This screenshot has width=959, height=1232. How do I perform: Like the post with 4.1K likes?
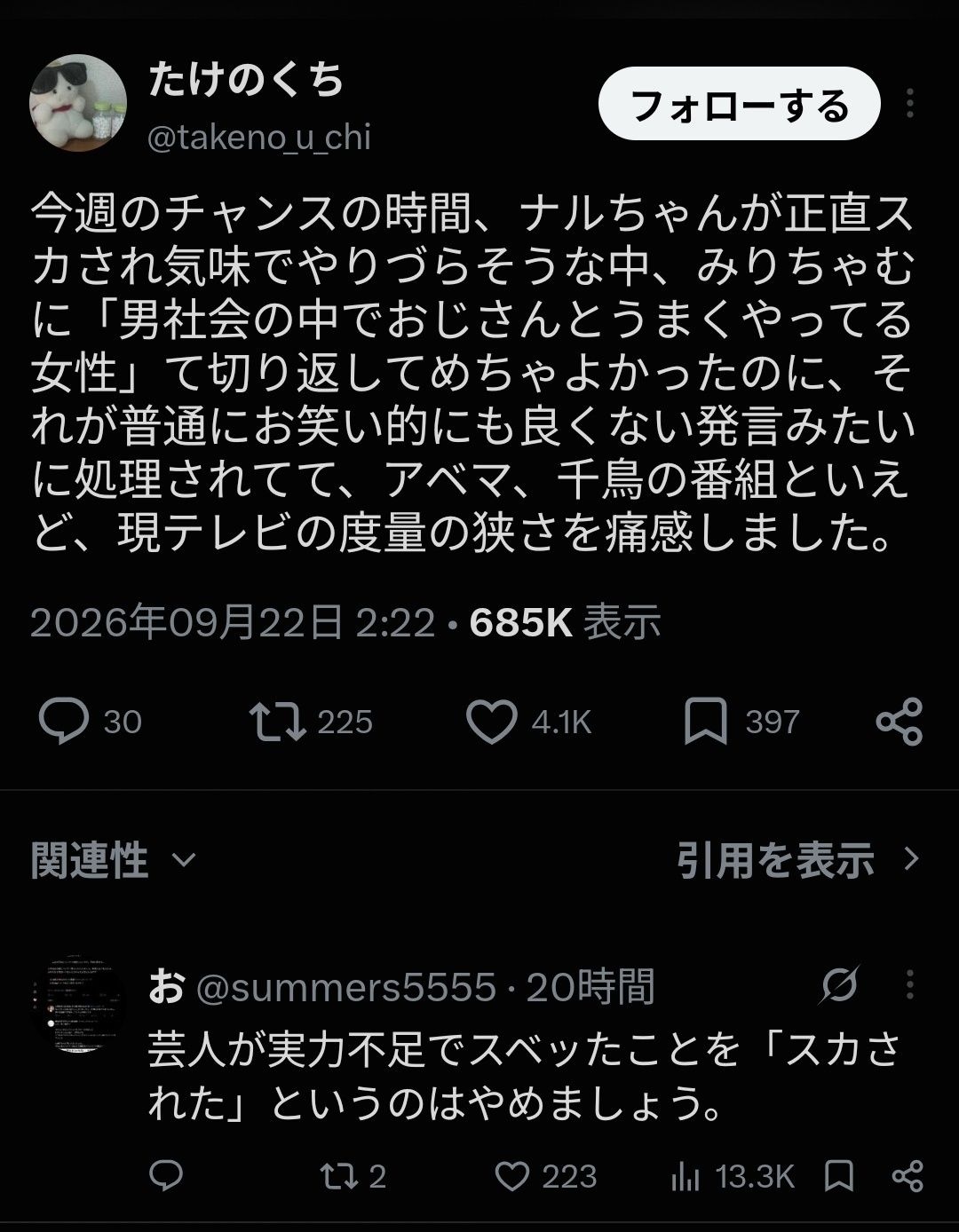(491, 722)
